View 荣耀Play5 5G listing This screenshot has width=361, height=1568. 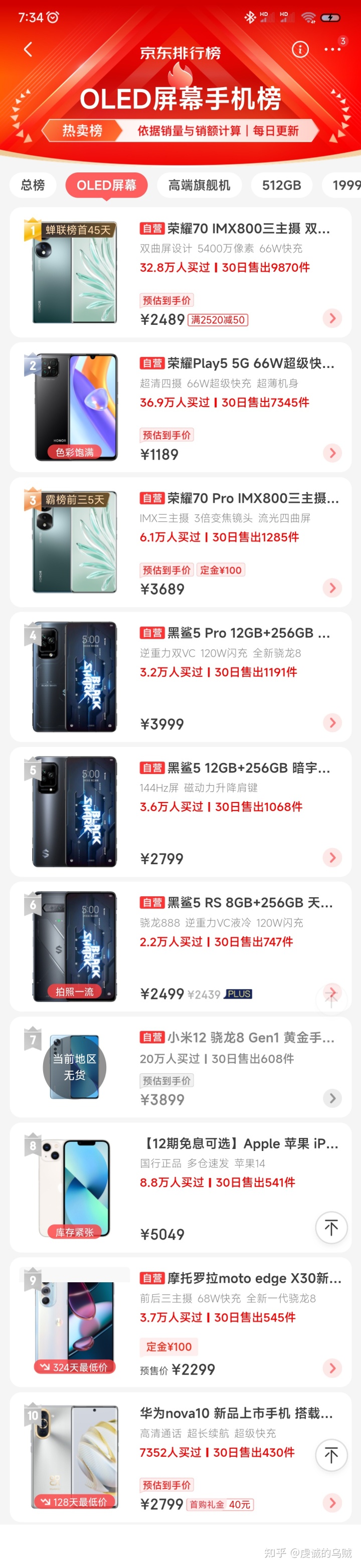click(x=238, y=364)
